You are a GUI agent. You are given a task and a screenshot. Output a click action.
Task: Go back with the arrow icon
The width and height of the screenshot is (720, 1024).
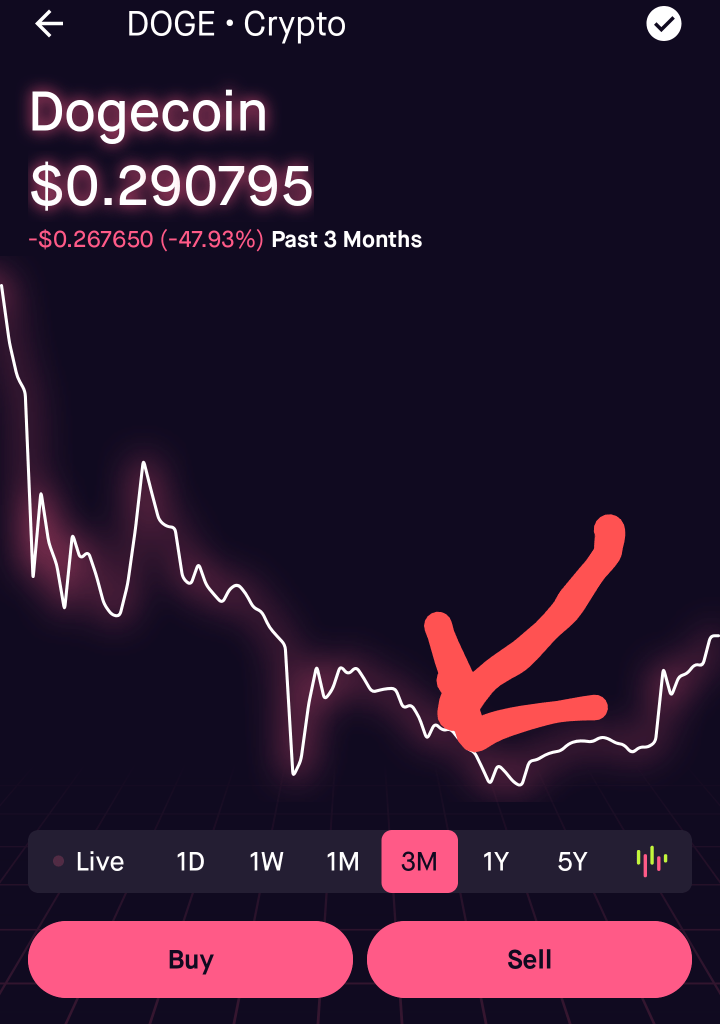tap(48, 25)
